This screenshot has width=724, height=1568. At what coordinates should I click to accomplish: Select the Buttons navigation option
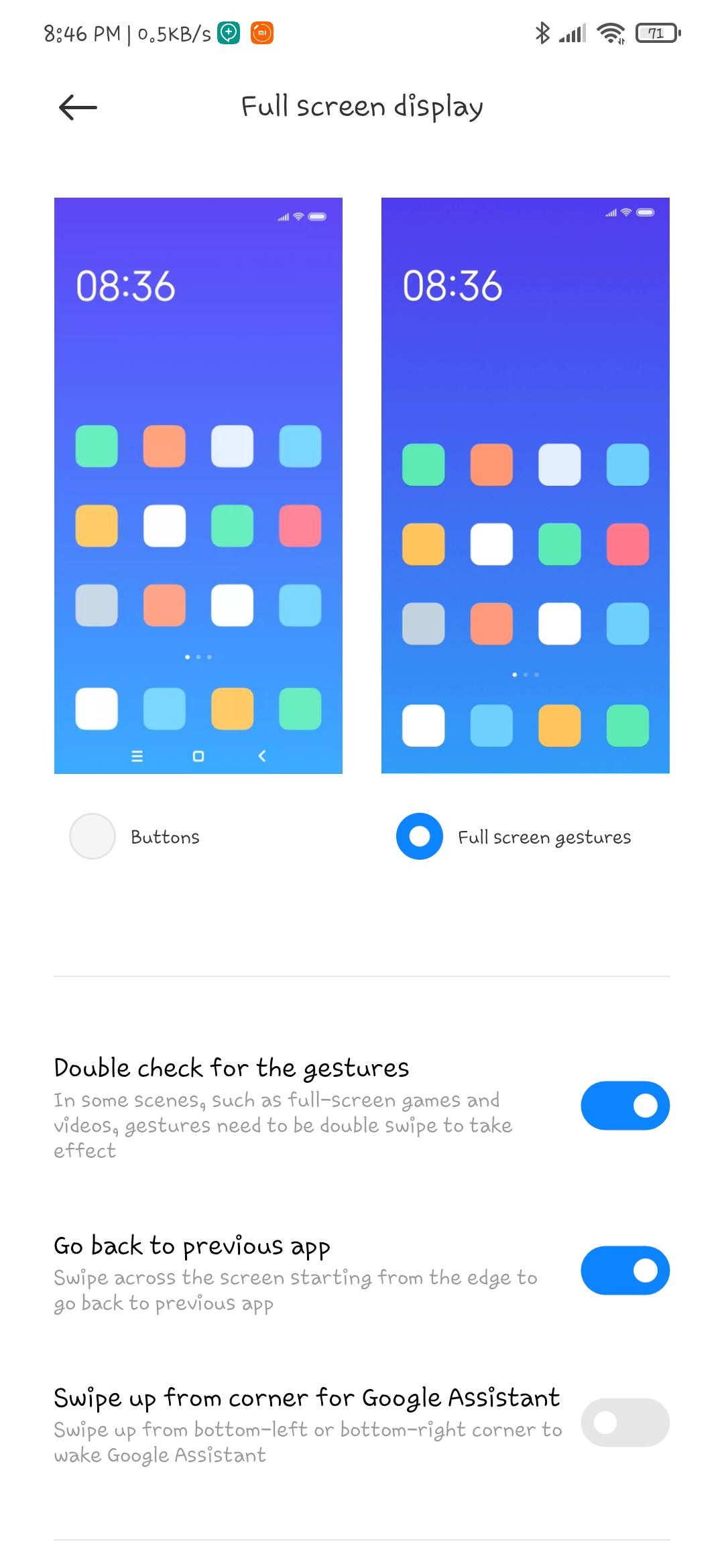click(x=93, y=836)
